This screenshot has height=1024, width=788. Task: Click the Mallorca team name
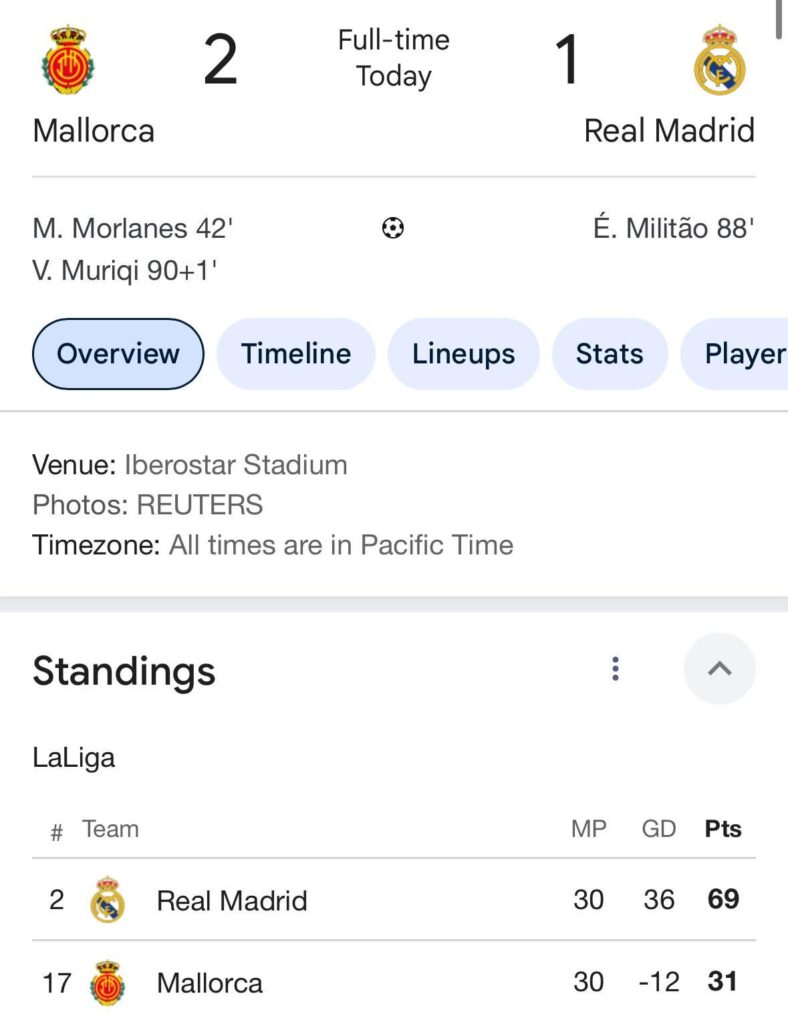[92, 130]
